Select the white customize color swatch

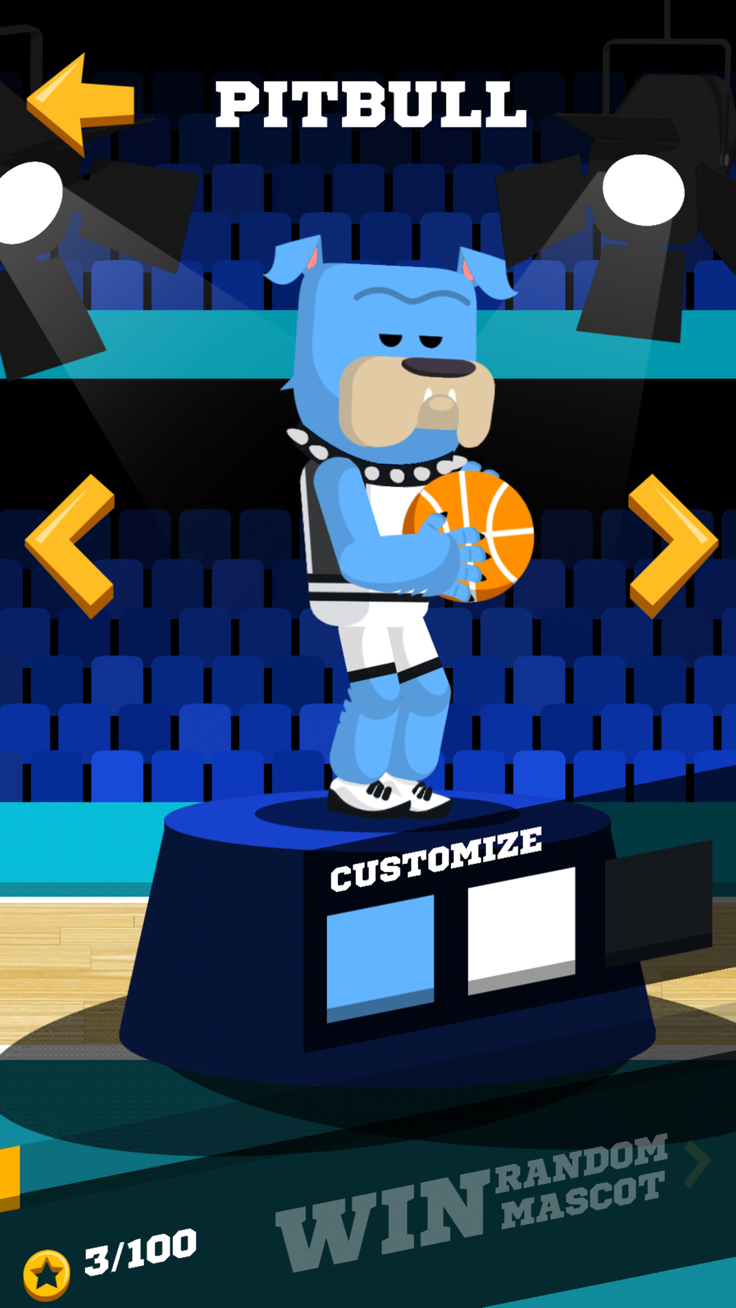pos(521,930)
